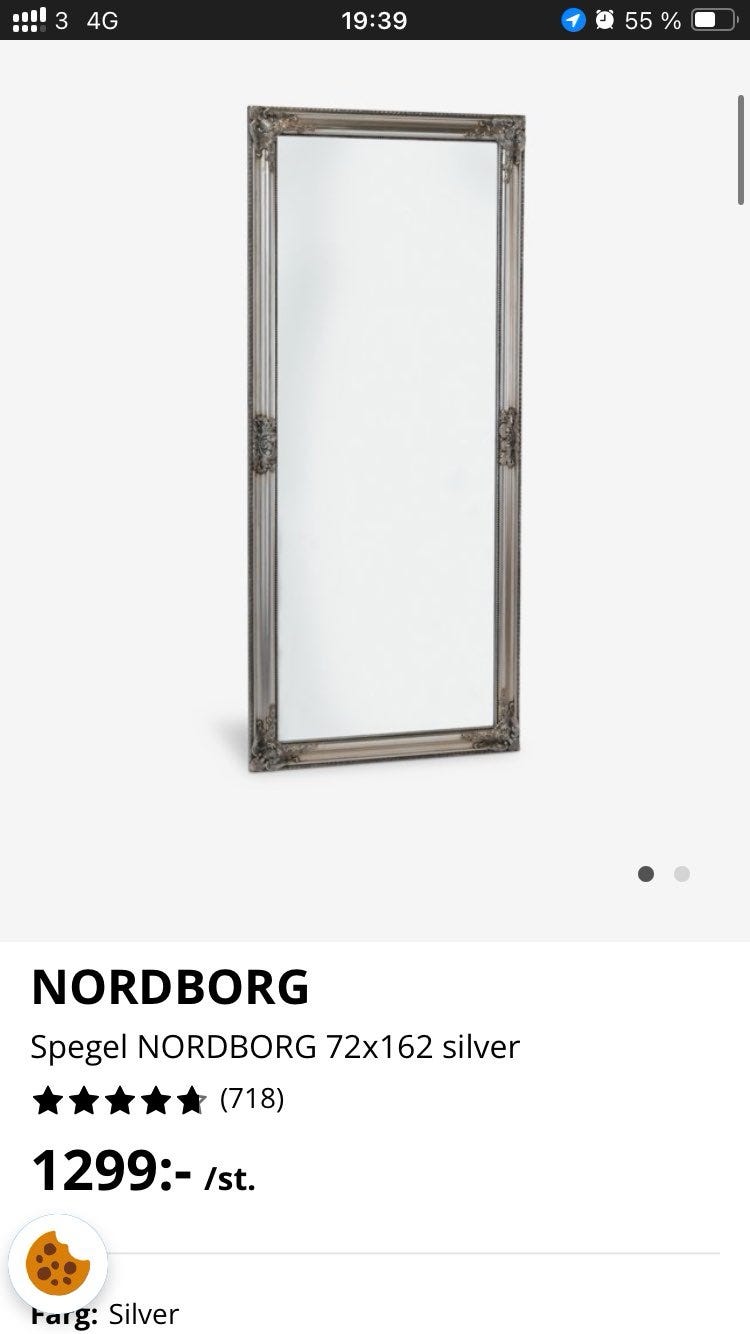Open the (718) customer reviews

tap(251, 1098)
